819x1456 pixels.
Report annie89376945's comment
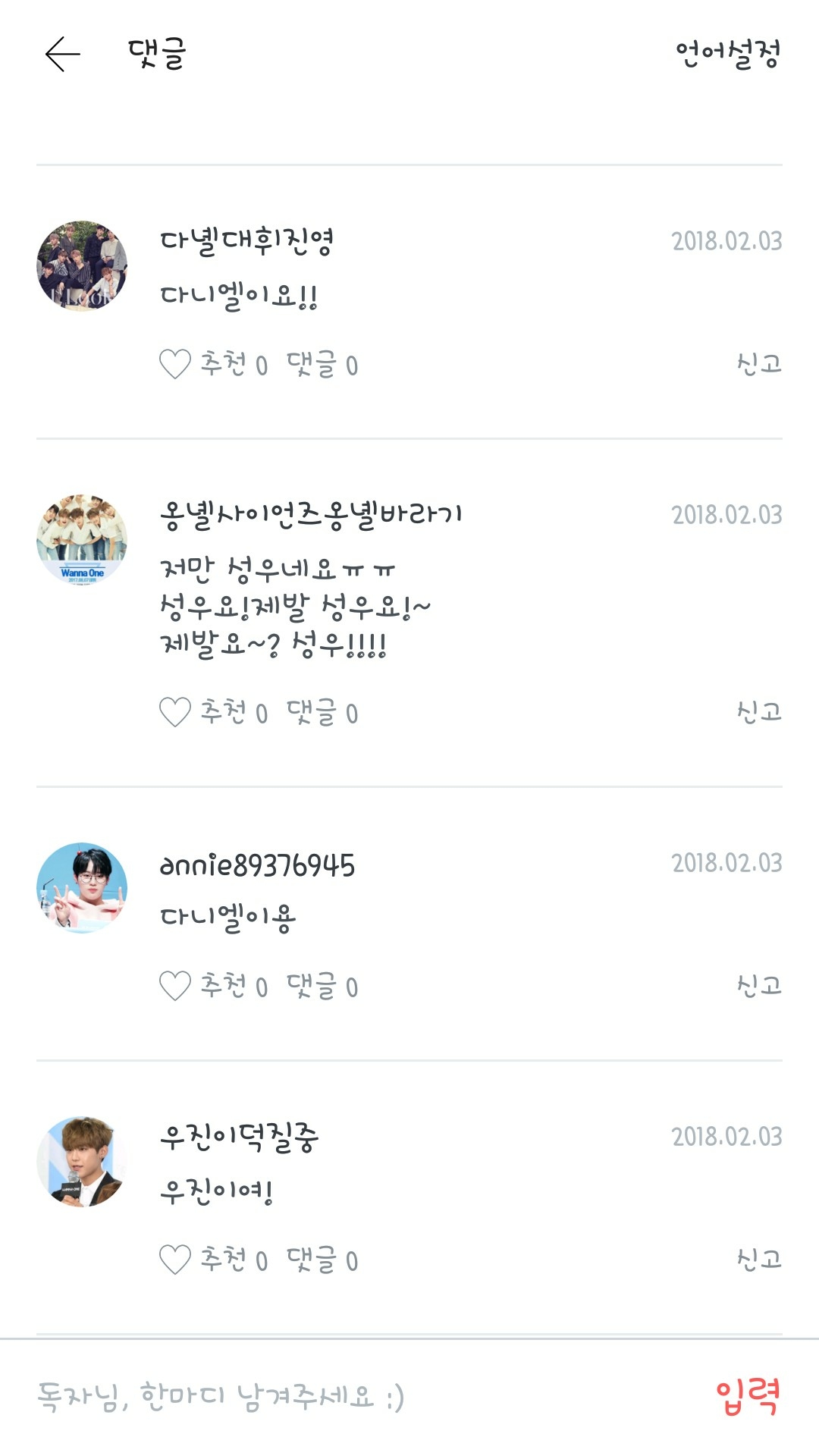pyautogui.click(x=759, y=986)
